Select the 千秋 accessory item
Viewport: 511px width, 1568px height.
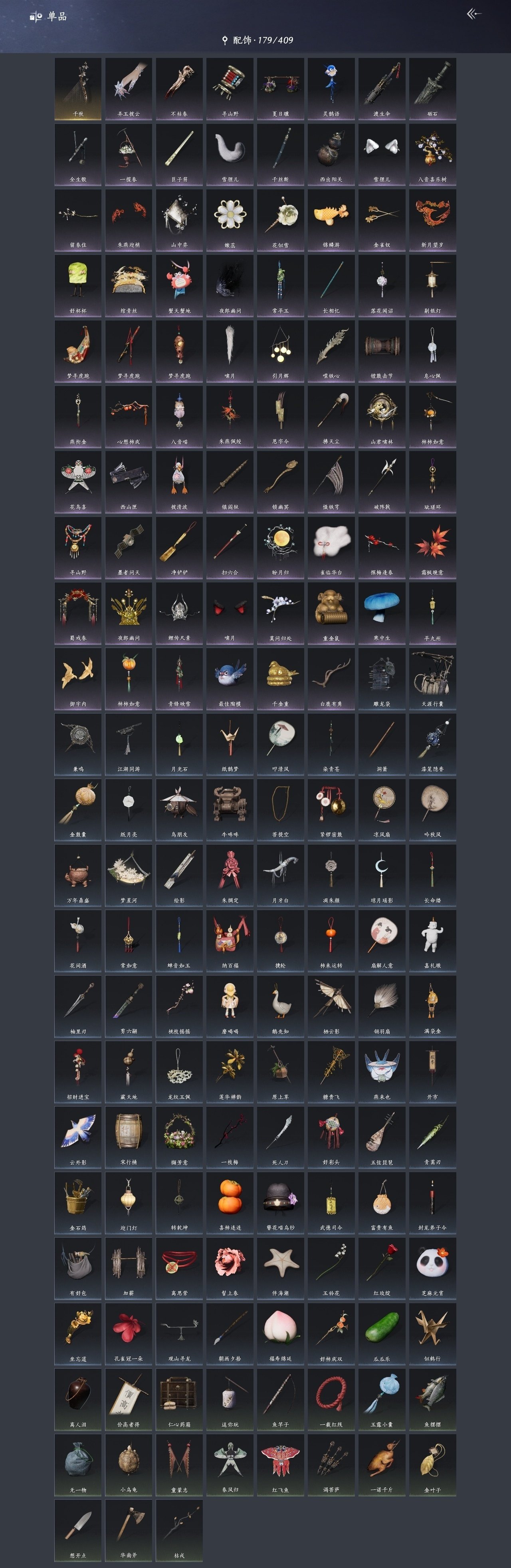click(x=78, y=87)
